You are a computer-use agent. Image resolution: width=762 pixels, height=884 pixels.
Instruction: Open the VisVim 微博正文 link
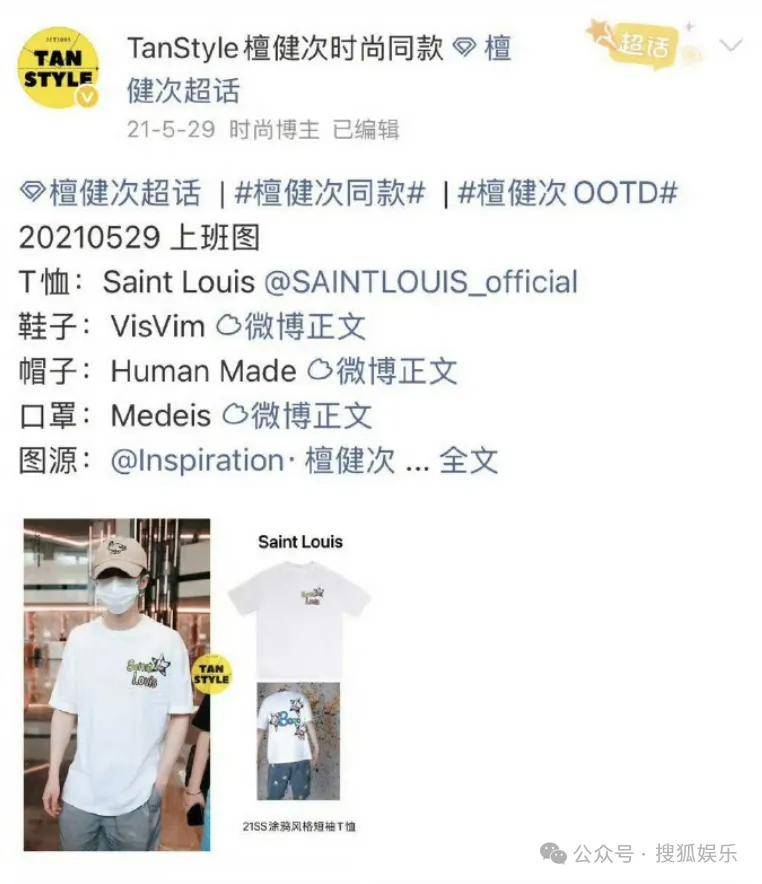(291, 326)
